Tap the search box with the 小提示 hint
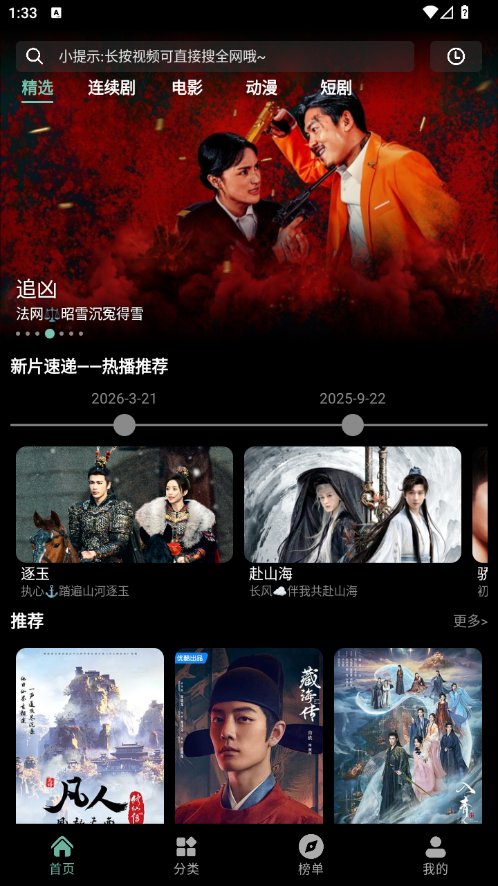 215,57
